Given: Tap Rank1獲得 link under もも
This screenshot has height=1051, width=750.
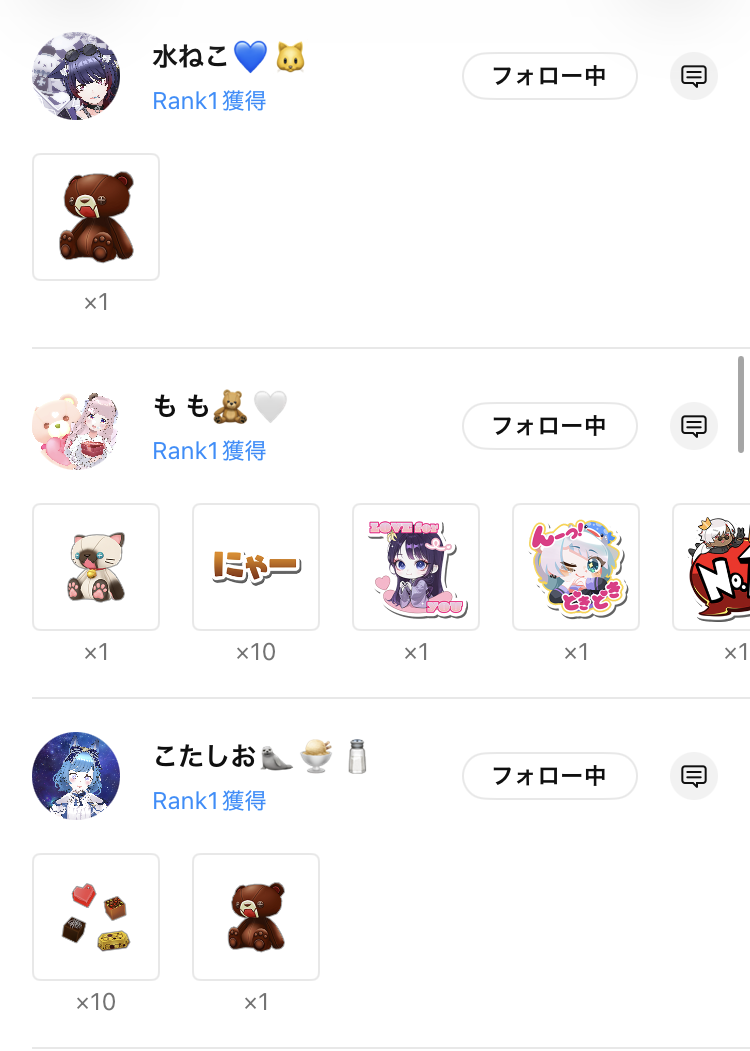Looking at the screenshot, I should (x=209, y=451).
